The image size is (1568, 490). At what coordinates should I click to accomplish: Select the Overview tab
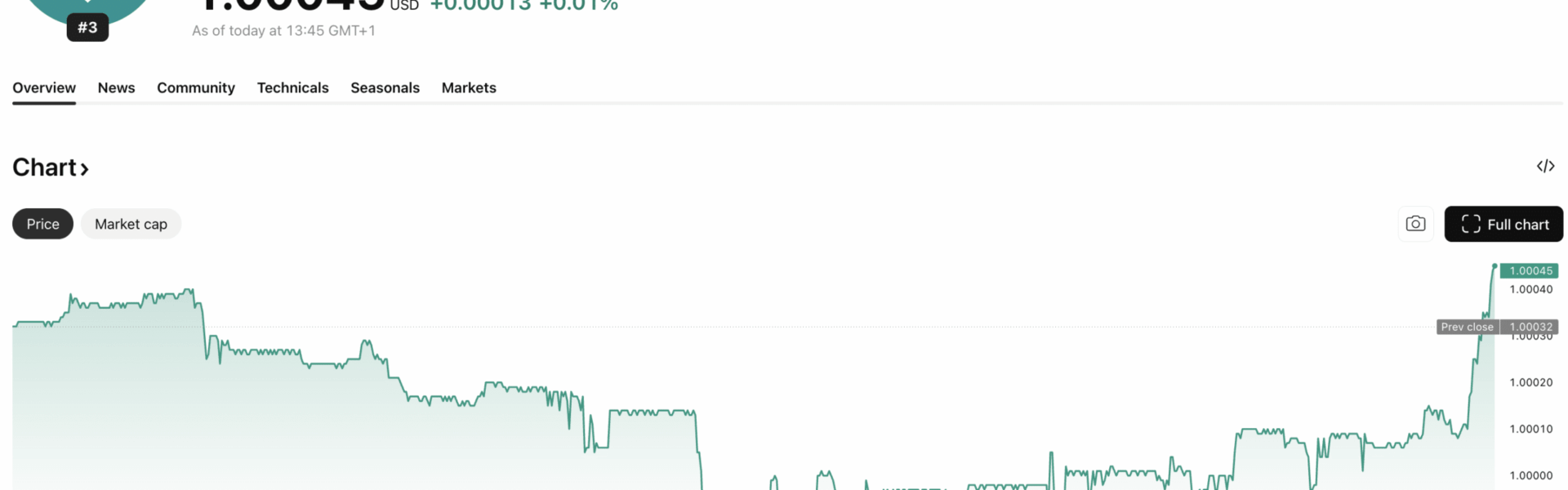[x=44, y=87]
